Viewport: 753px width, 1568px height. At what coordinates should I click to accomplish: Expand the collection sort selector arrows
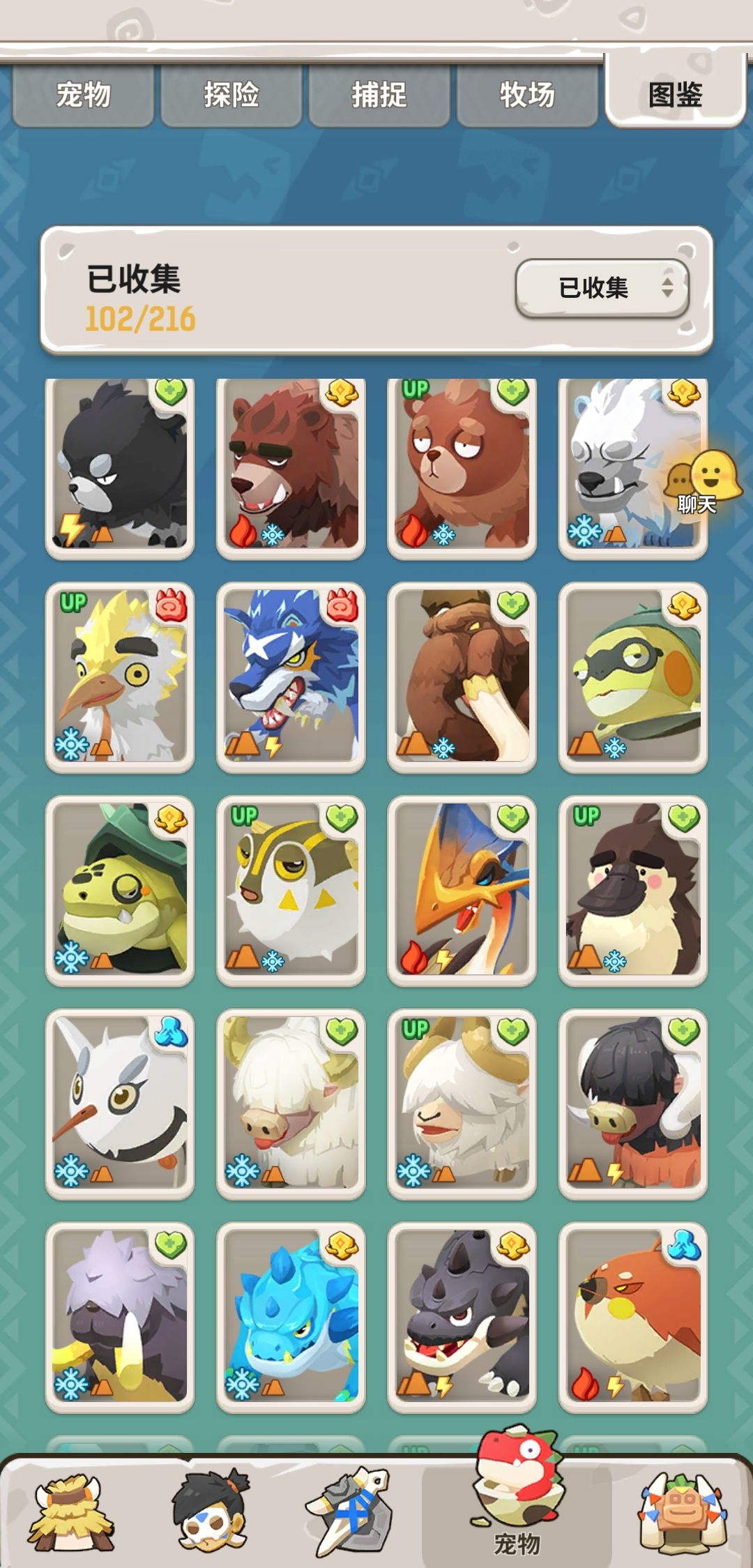click(x=667, y=288)
